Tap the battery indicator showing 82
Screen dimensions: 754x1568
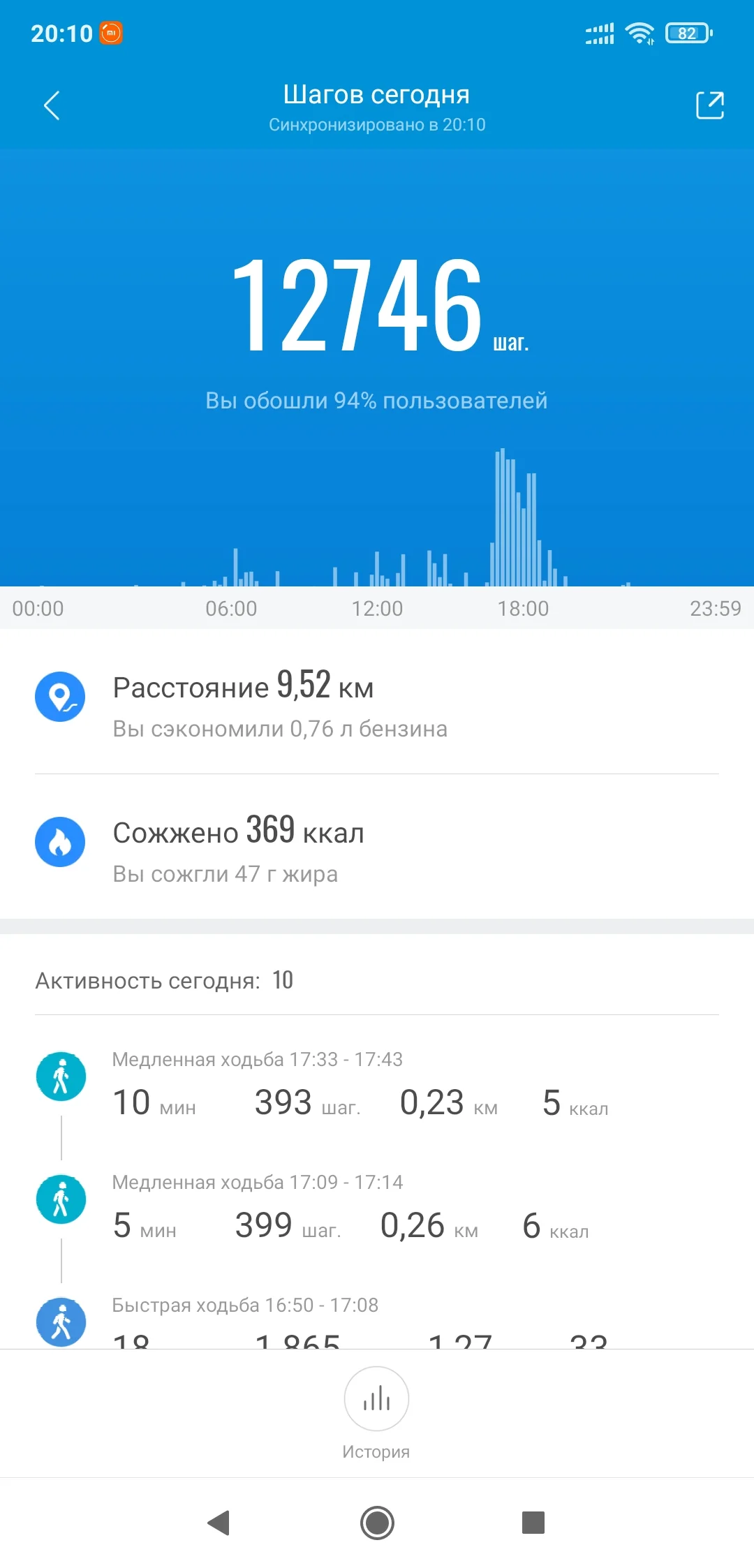[x=686, y=32]
